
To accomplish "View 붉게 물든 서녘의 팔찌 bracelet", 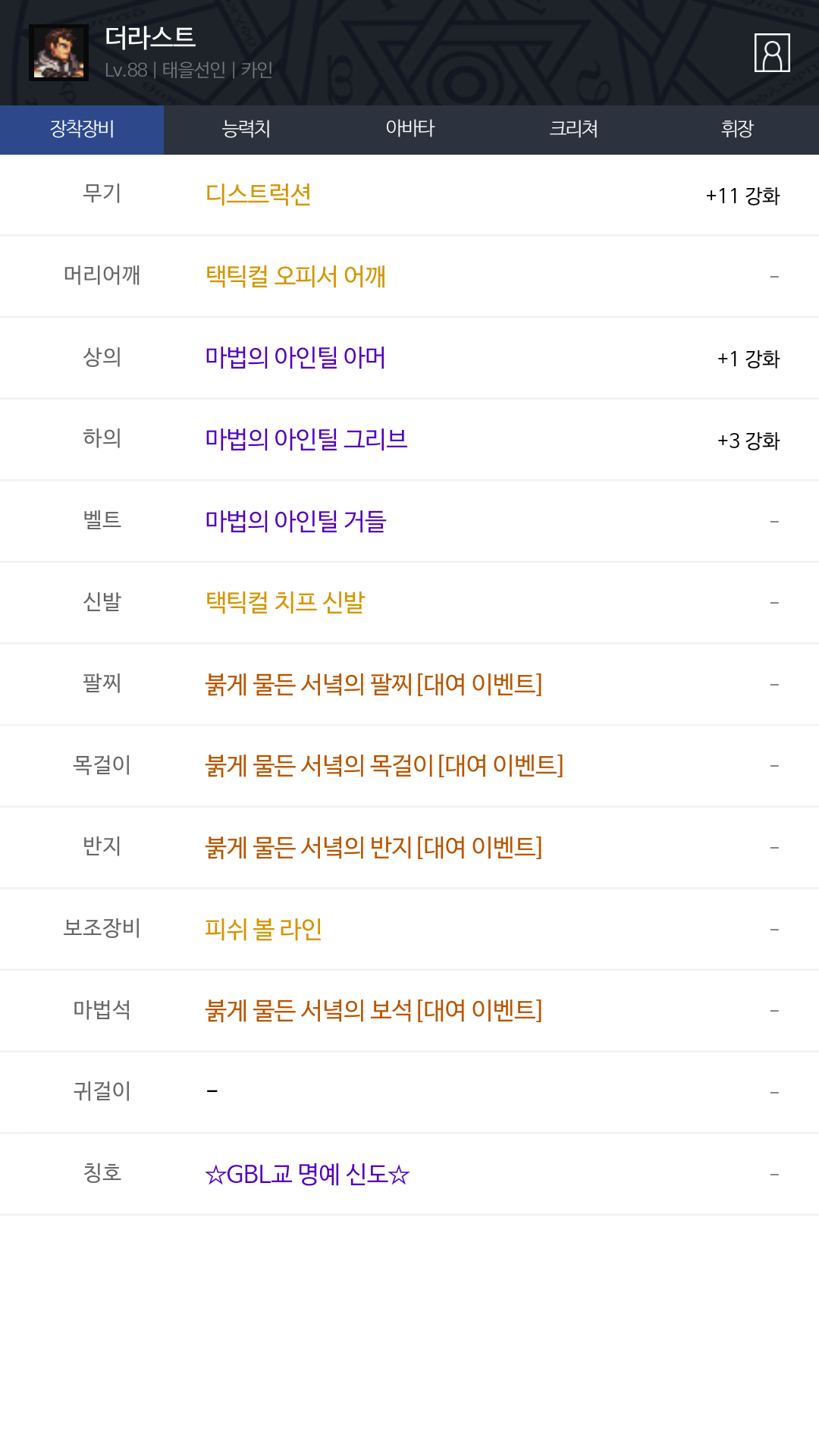I will (374, 684).
